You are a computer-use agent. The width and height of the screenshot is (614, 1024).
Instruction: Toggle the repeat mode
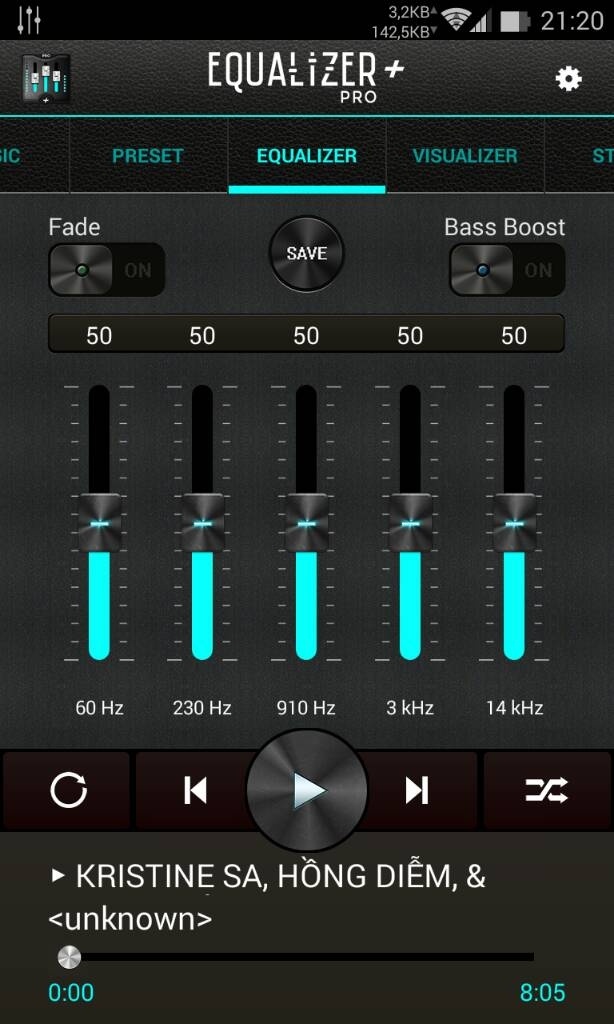[x=68, y=791]
